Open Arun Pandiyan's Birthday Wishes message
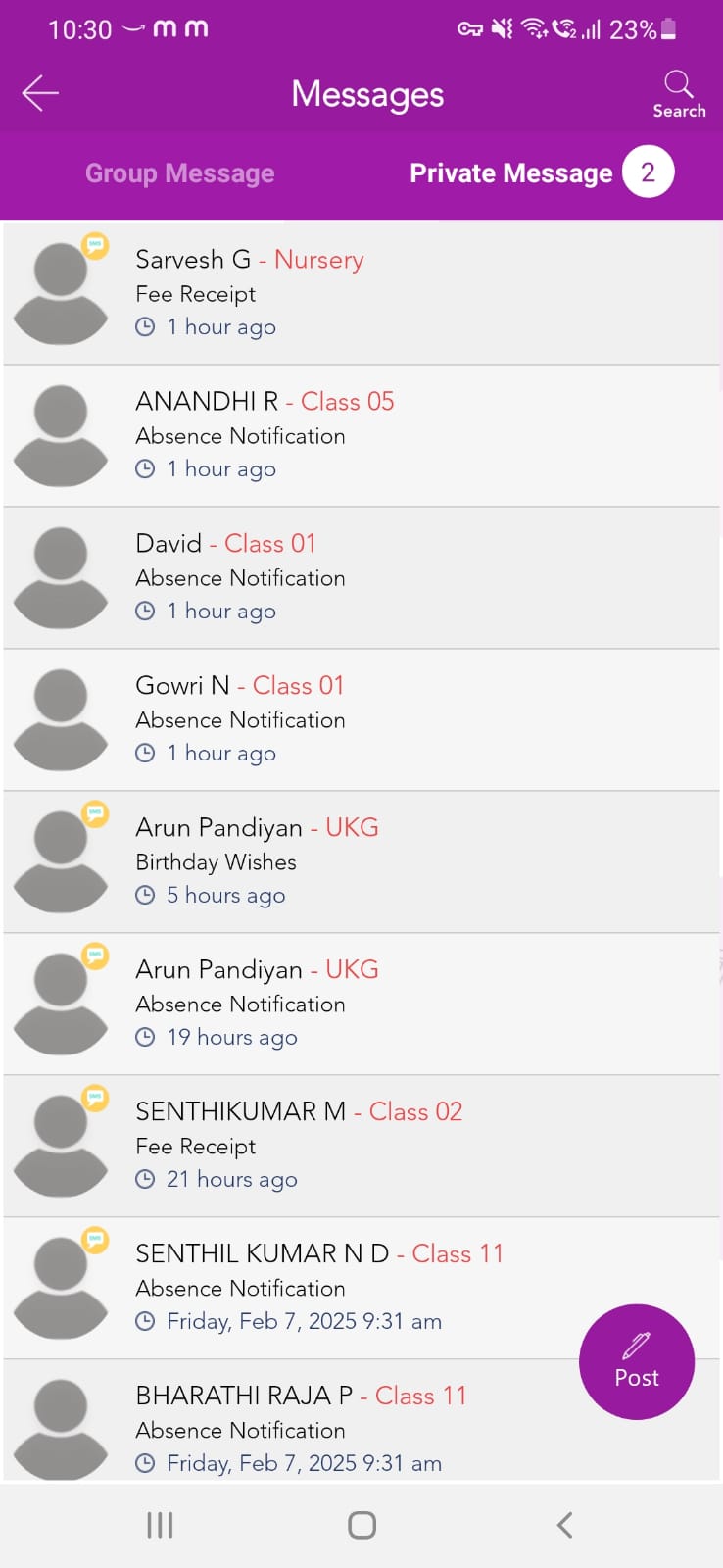 coord(361,861)
